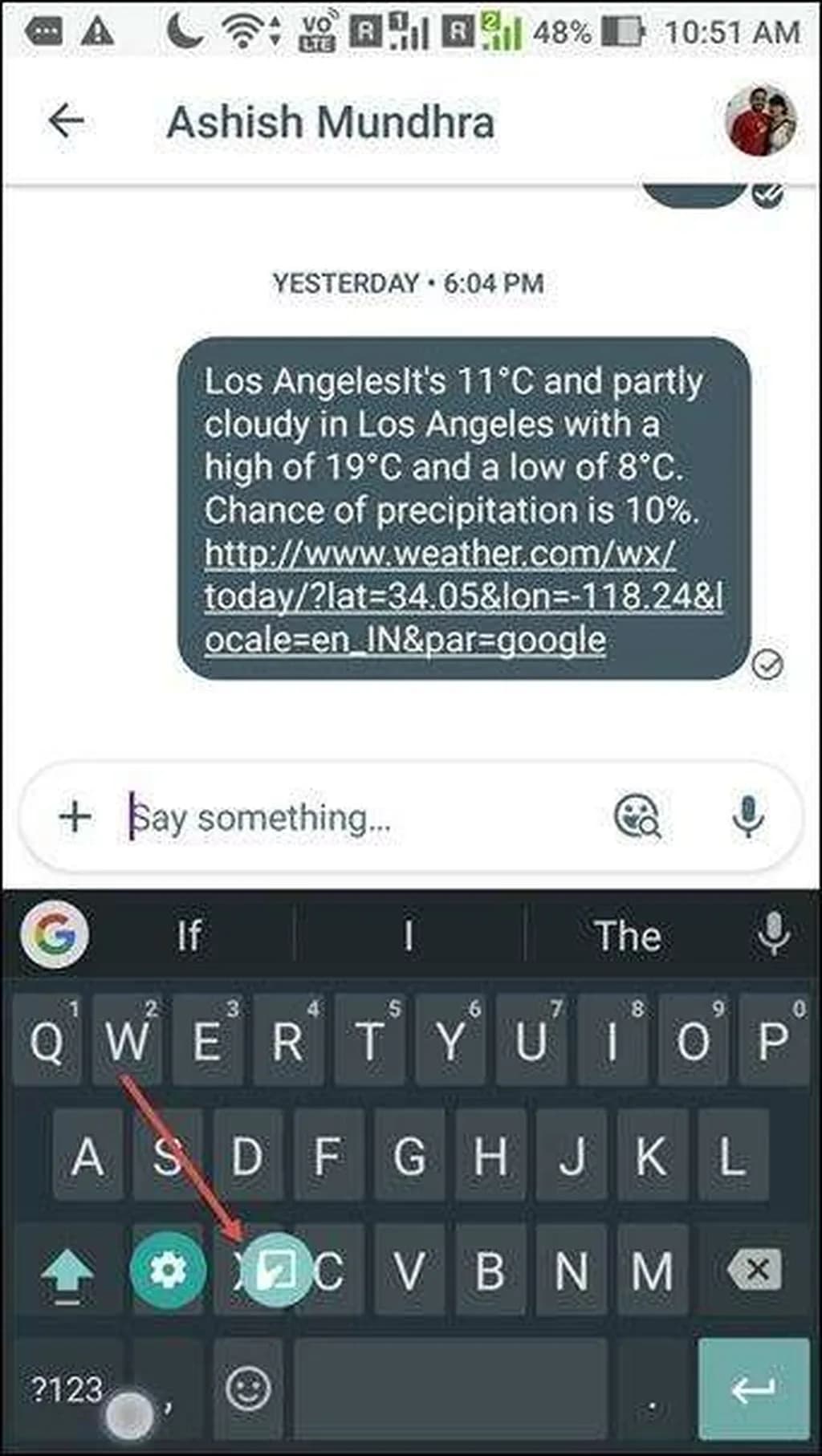Open Ashish Mundhra's profile picture
822x1456 pixels.
coord(760,120)
